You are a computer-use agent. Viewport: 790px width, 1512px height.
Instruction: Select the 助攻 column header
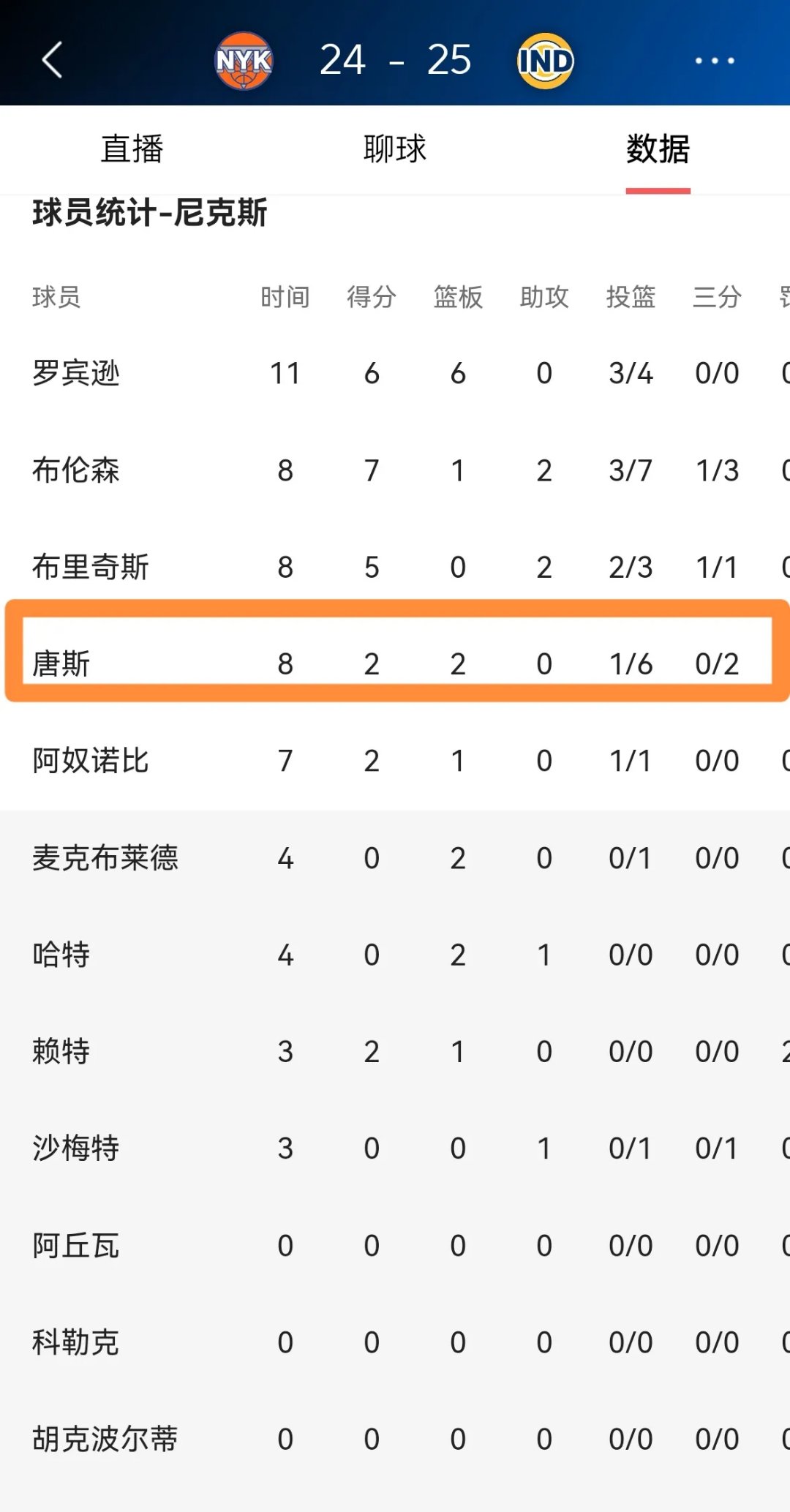pyautogui.click(x=544, y=297)
